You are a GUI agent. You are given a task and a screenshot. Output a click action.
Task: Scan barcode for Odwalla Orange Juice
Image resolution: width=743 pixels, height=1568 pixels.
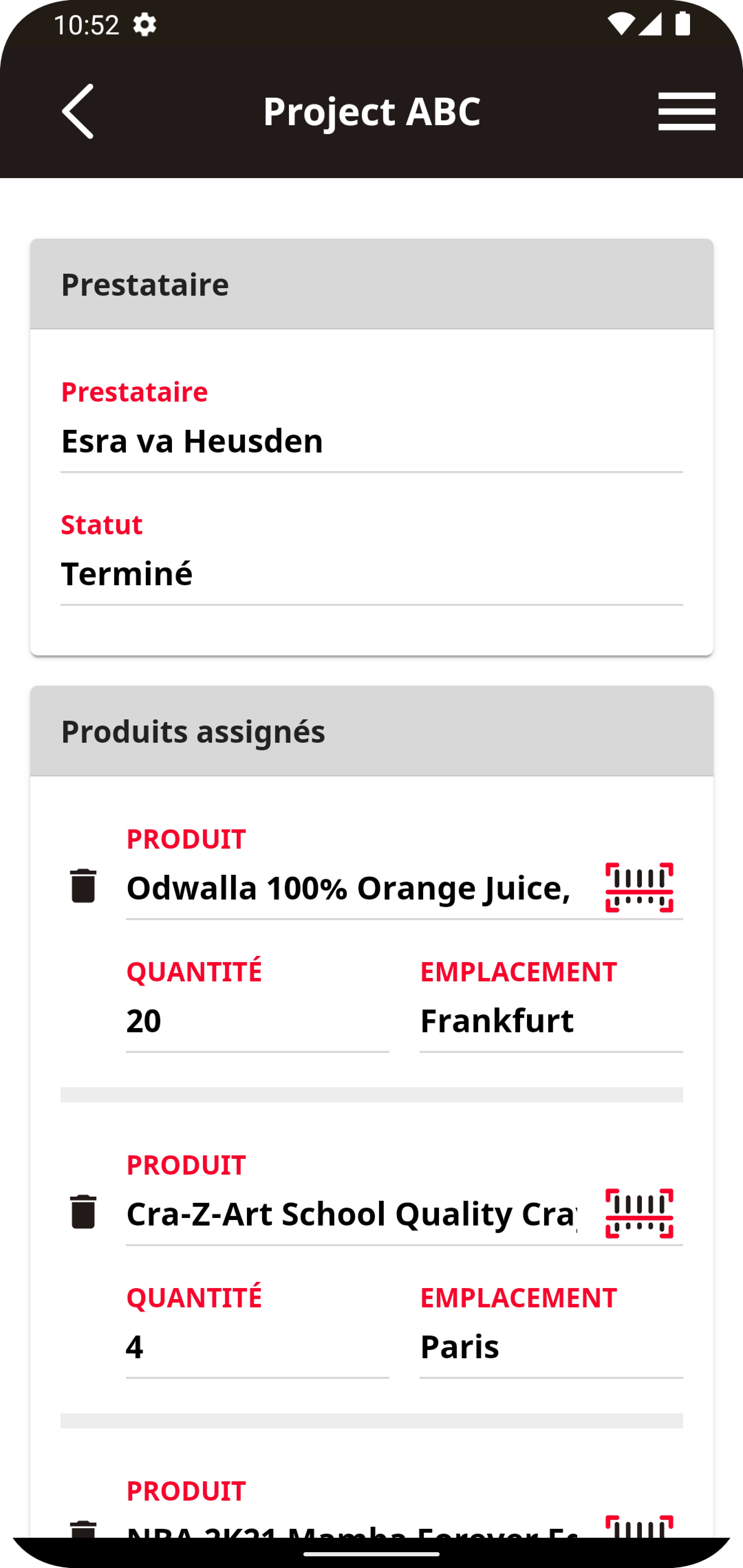[639, 888]
